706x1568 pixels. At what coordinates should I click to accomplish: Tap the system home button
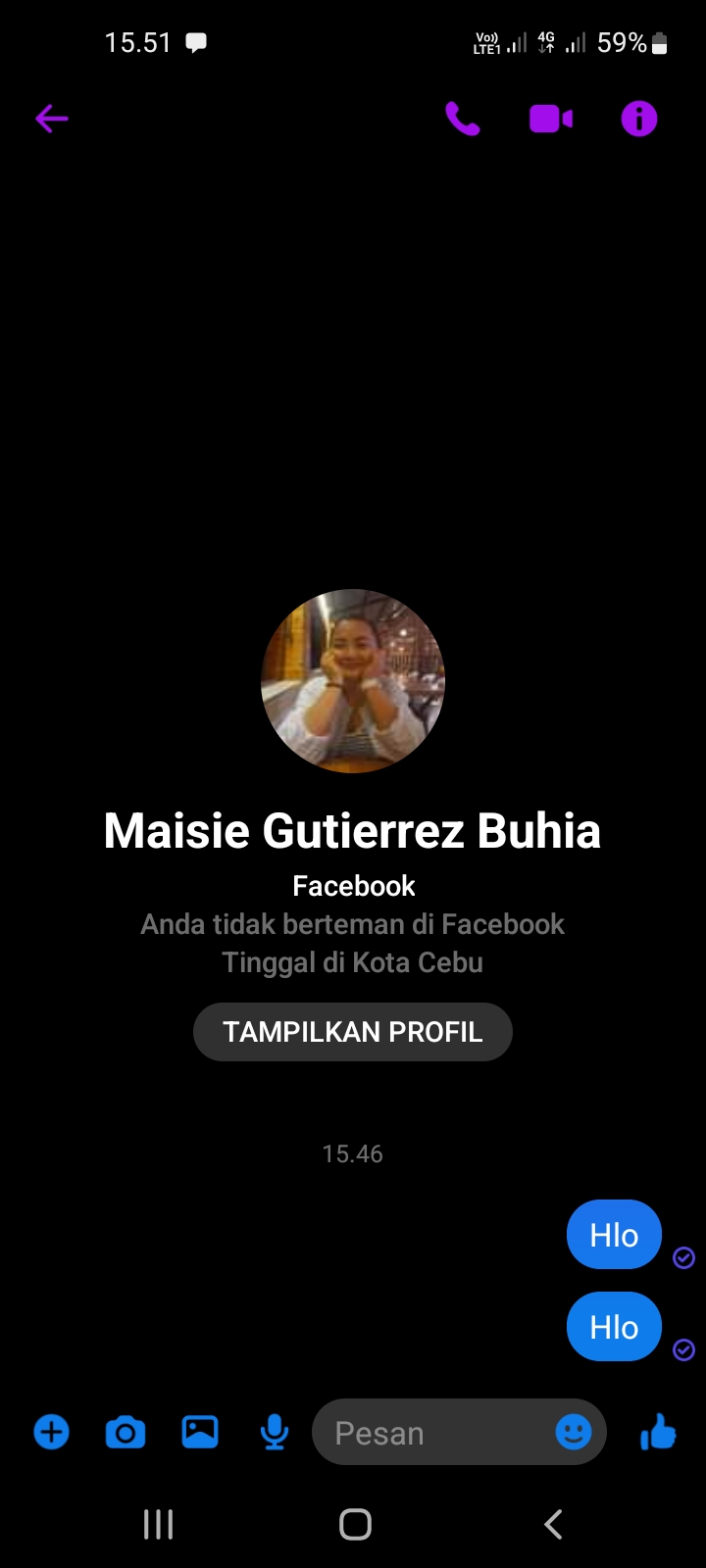pyautogui.click(x=355, y=1525)
